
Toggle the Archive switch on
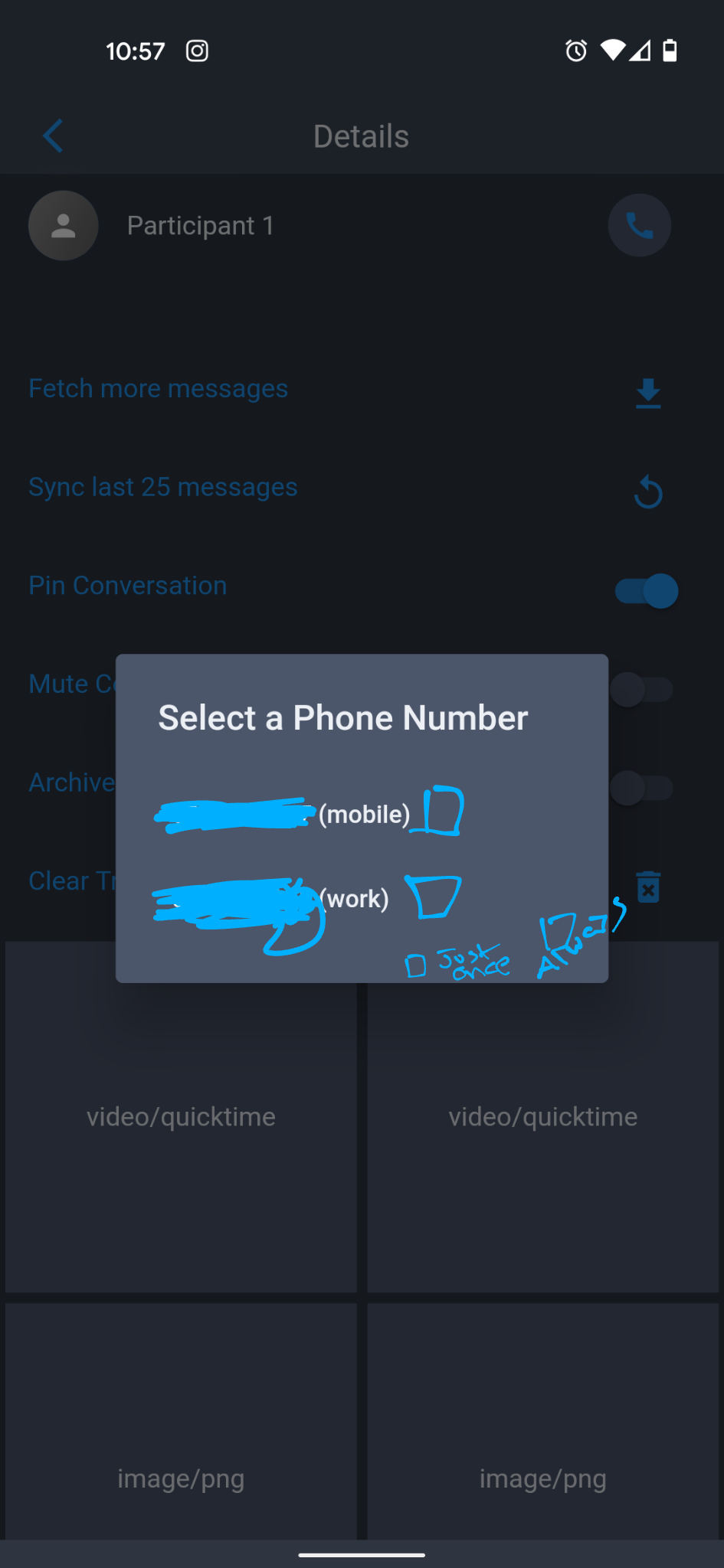coord(644,788)
